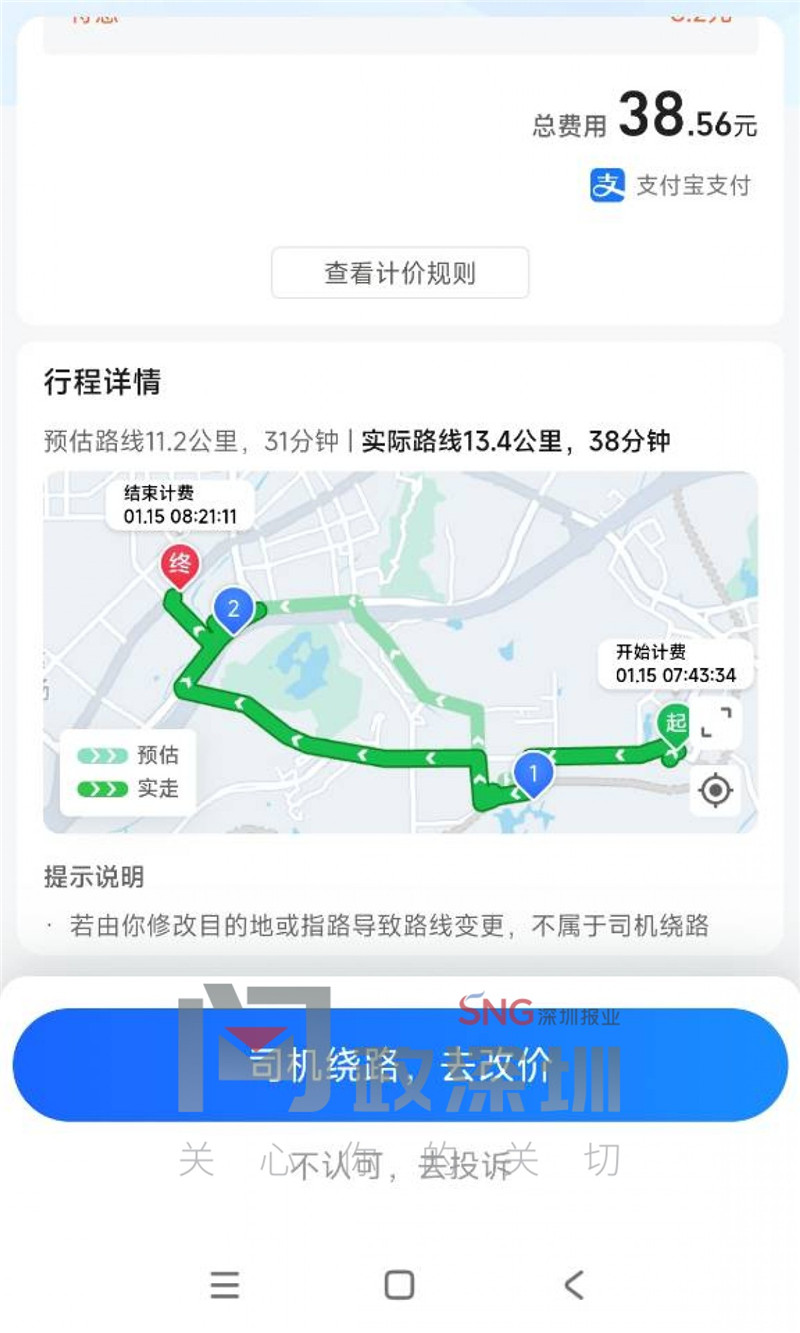Open the recent apps menu
800x1333 pixels.
click(225, 1284)
